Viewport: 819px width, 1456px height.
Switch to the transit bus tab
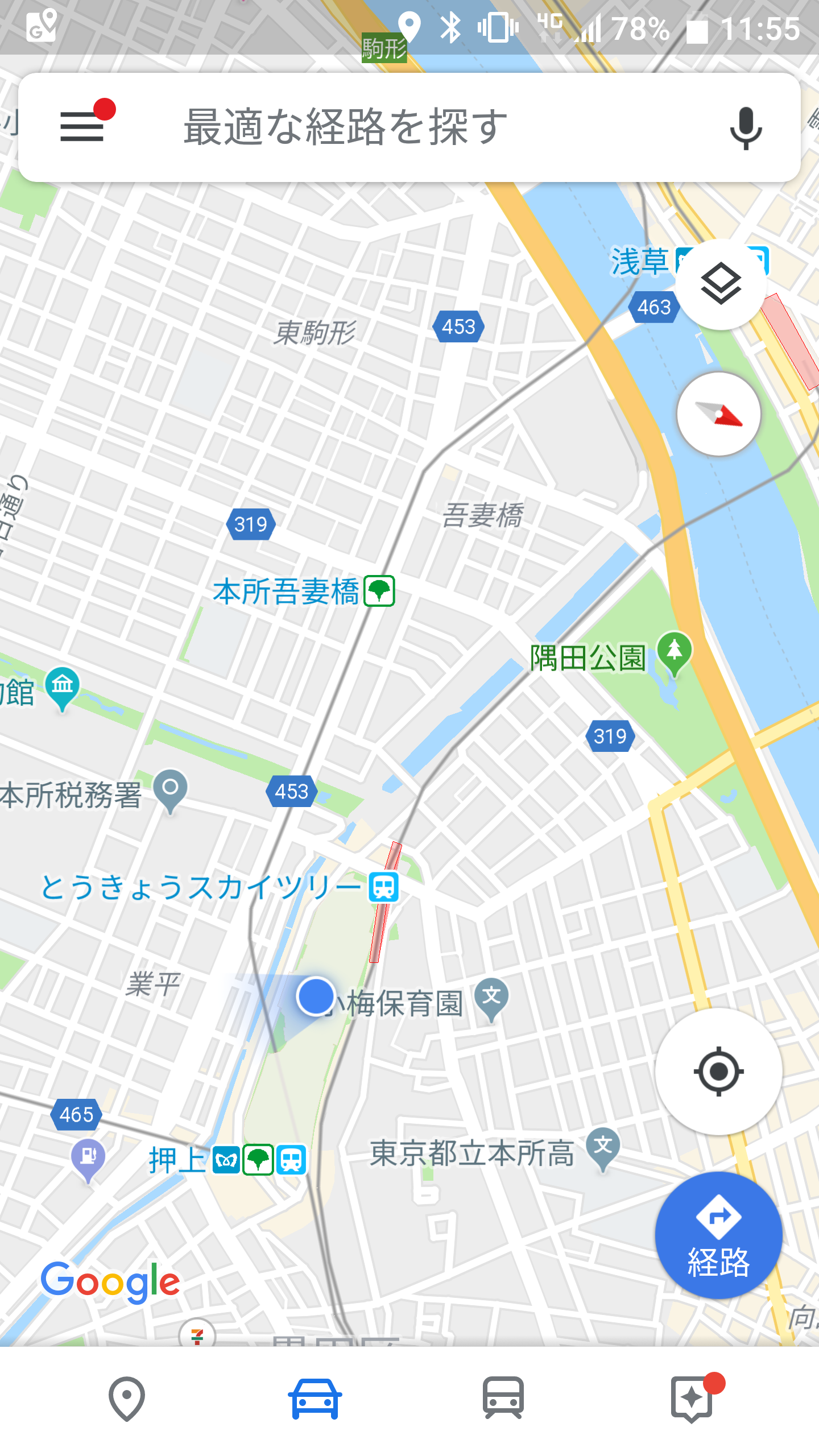(503, 1398)
